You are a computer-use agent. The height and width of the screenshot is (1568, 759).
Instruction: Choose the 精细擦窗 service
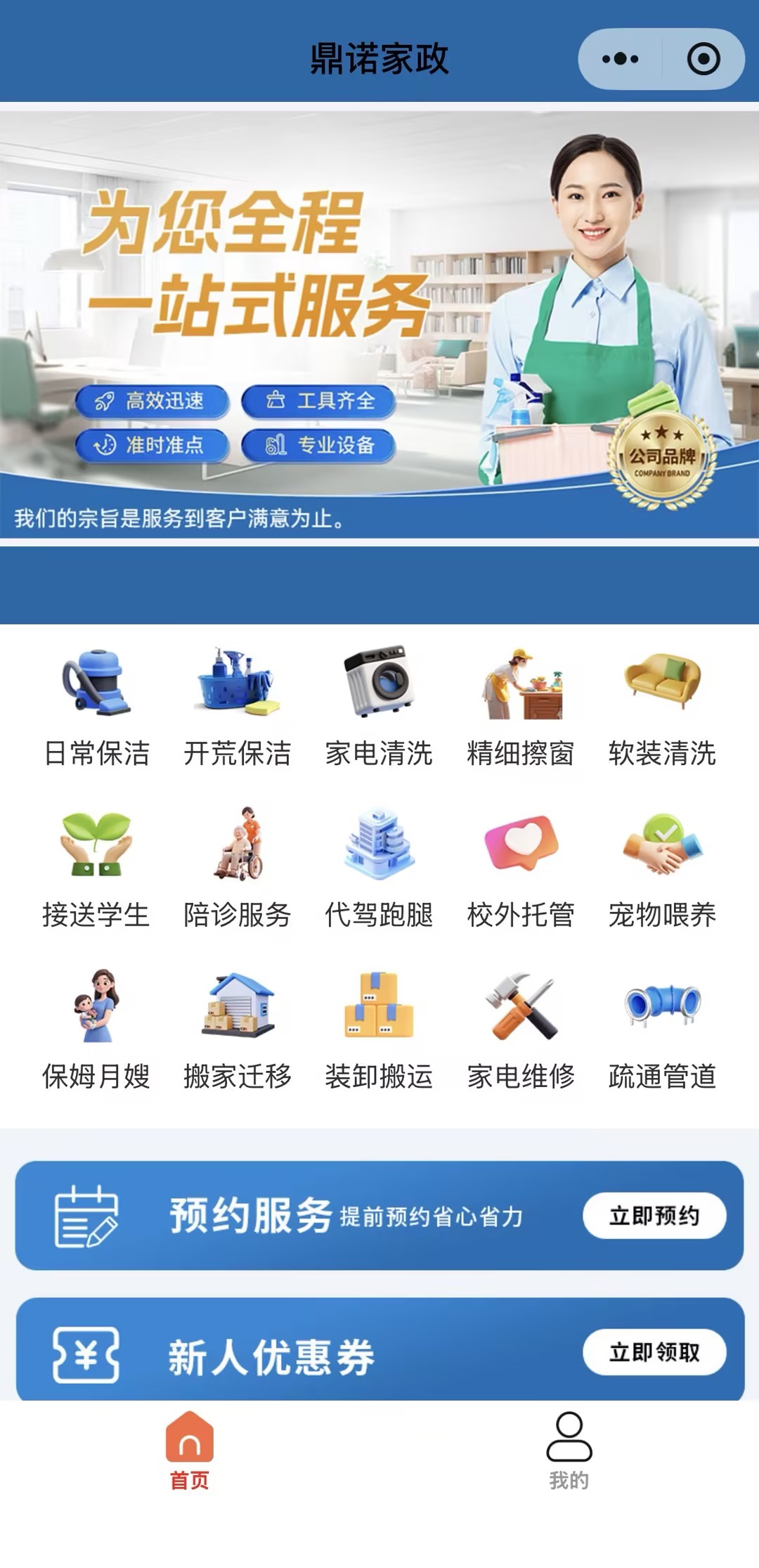[x=521, y=707]
